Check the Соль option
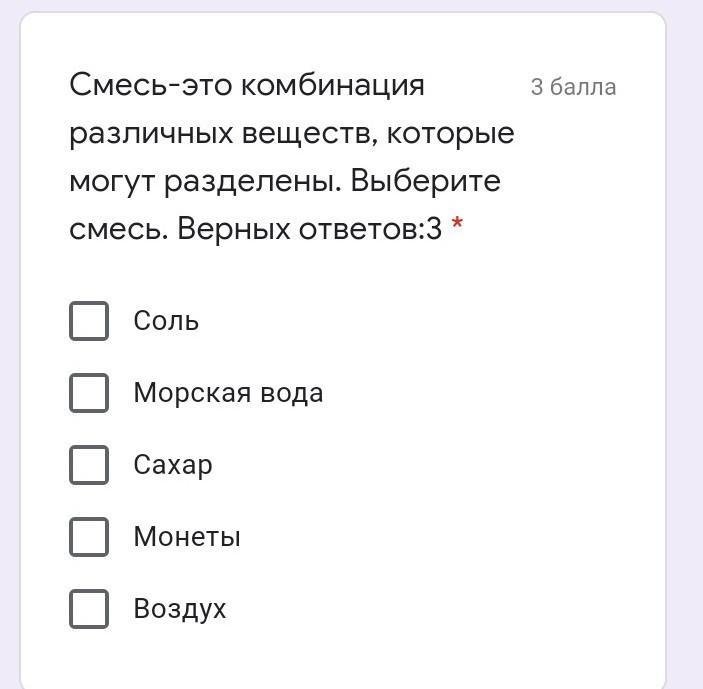 (89, 321)
